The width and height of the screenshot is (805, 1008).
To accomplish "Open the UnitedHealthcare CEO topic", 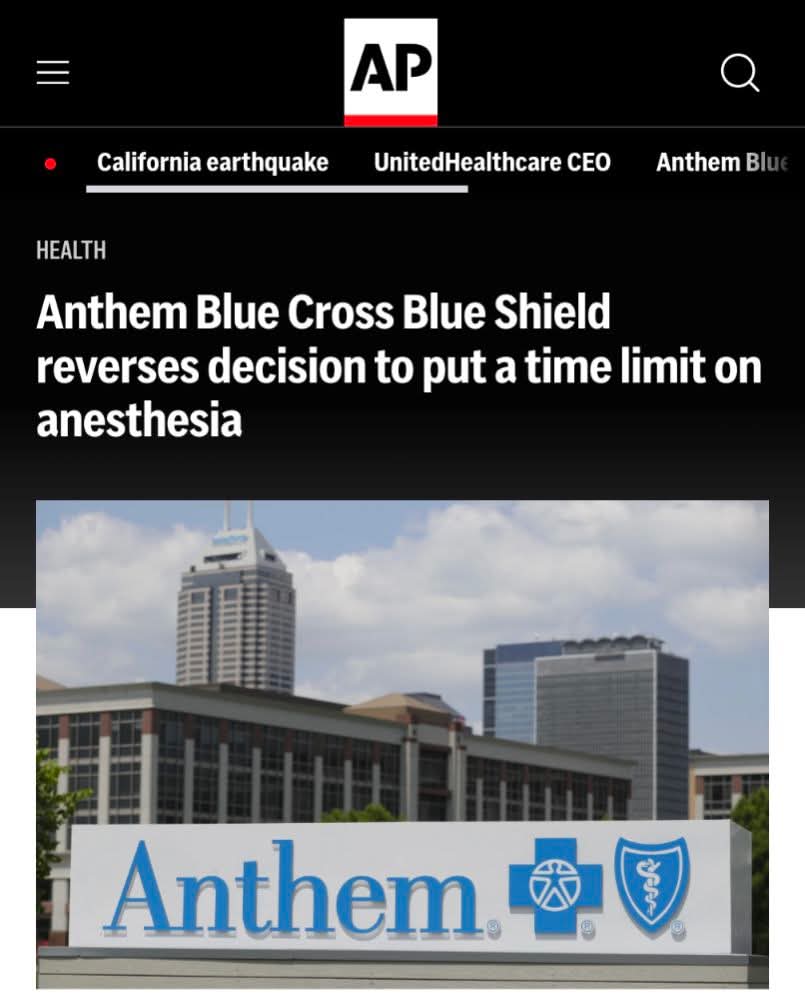I will 492,162.
